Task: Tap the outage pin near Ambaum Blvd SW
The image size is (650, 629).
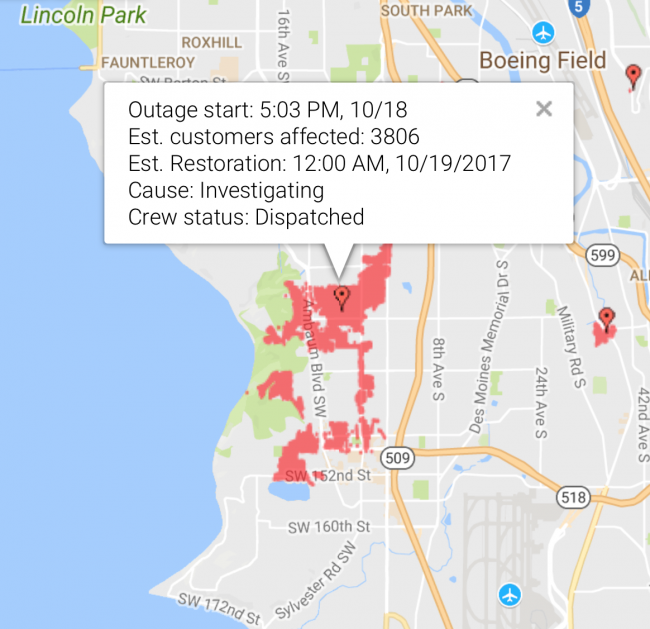Action: (341, 297)
